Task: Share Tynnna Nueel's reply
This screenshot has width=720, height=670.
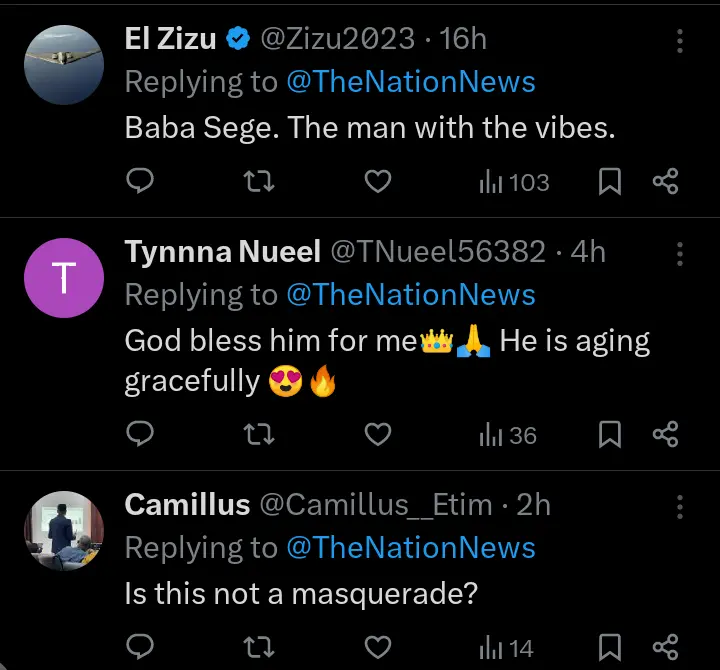Action: pyautogui.click(x=666, y=434)
